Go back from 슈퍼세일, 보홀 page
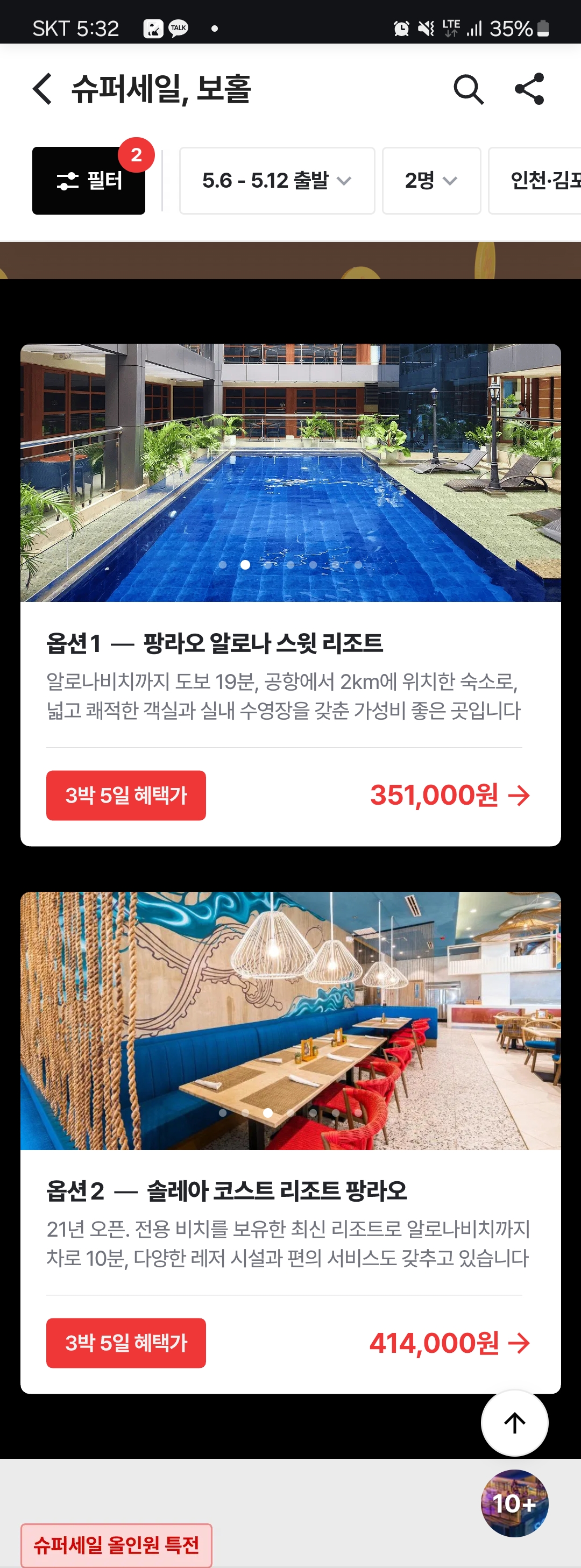Image resolution: width=581 pixels, height=1568 pixels. point(42,89)
